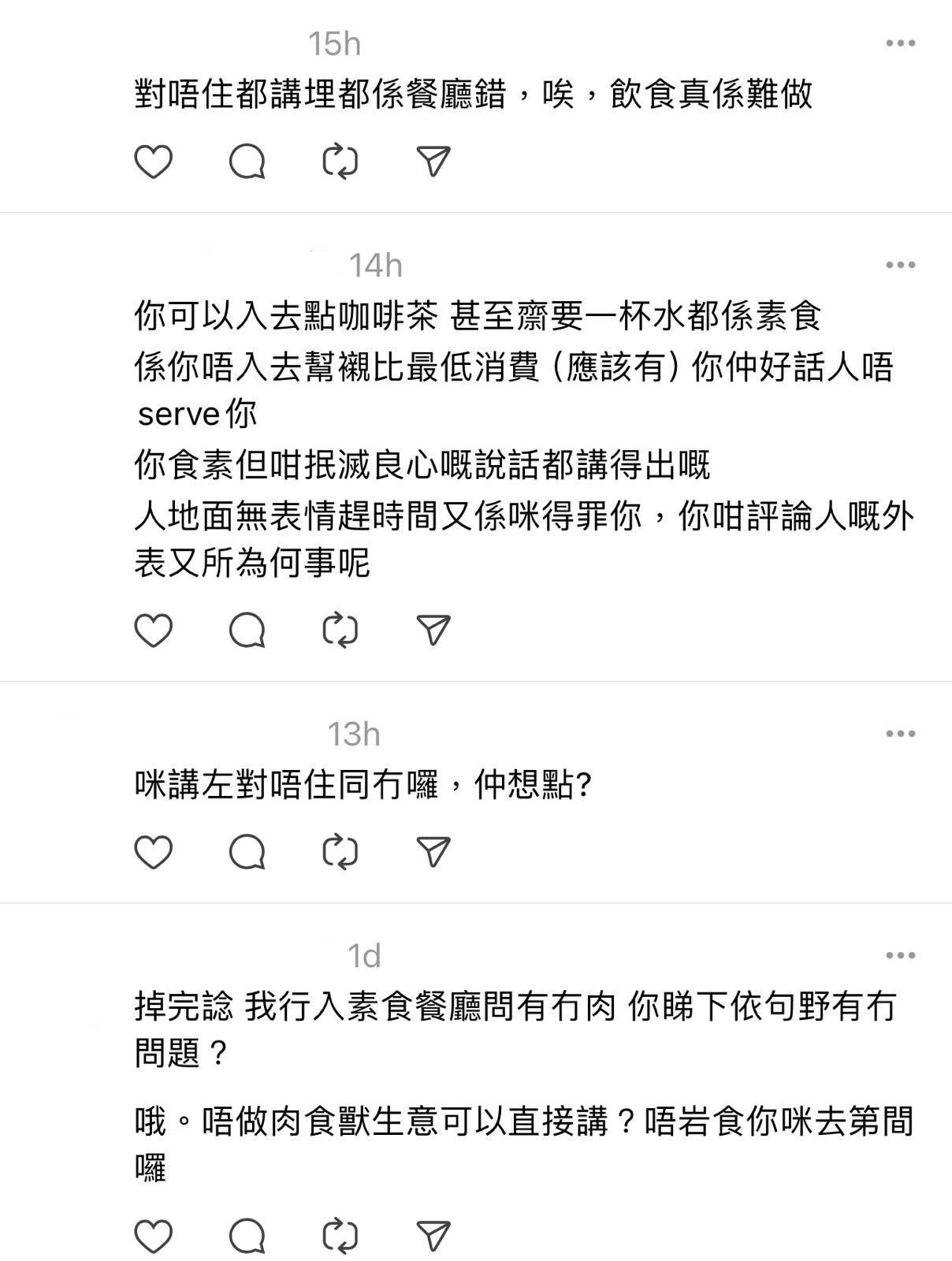Screen dimensions: 952x1261
Task: Share the 15h comment via send icon
Action: coord(433,162)
